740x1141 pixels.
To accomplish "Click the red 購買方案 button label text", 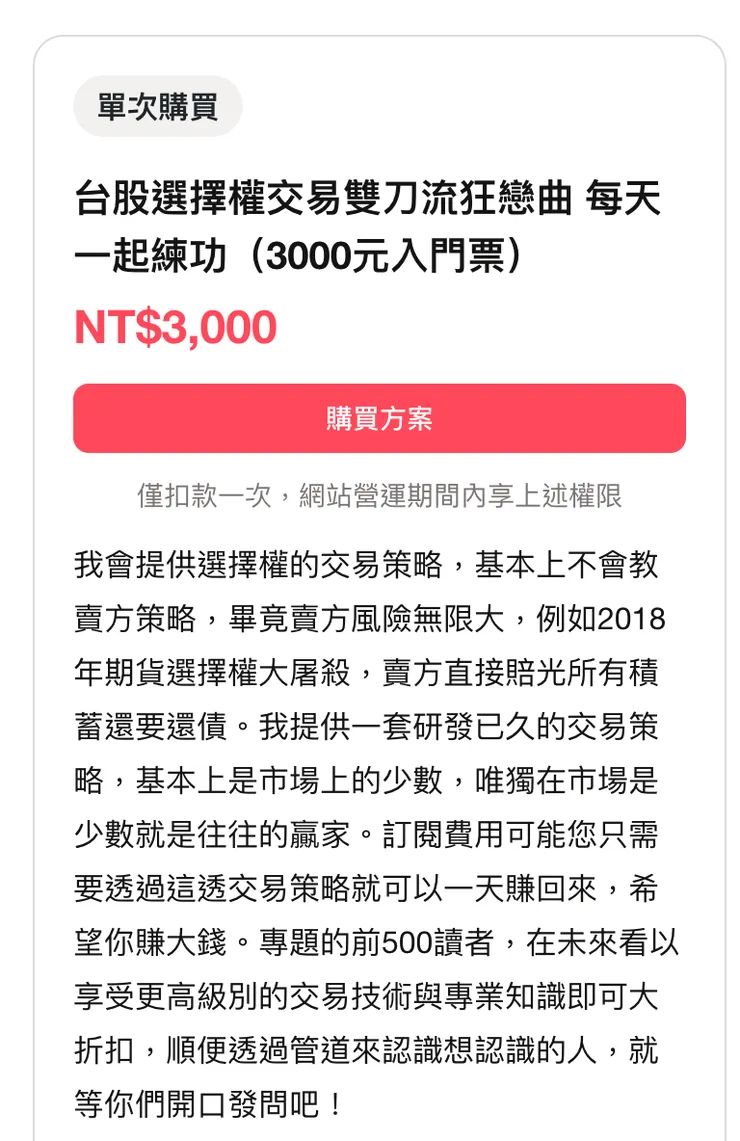I will coord(380,419).
